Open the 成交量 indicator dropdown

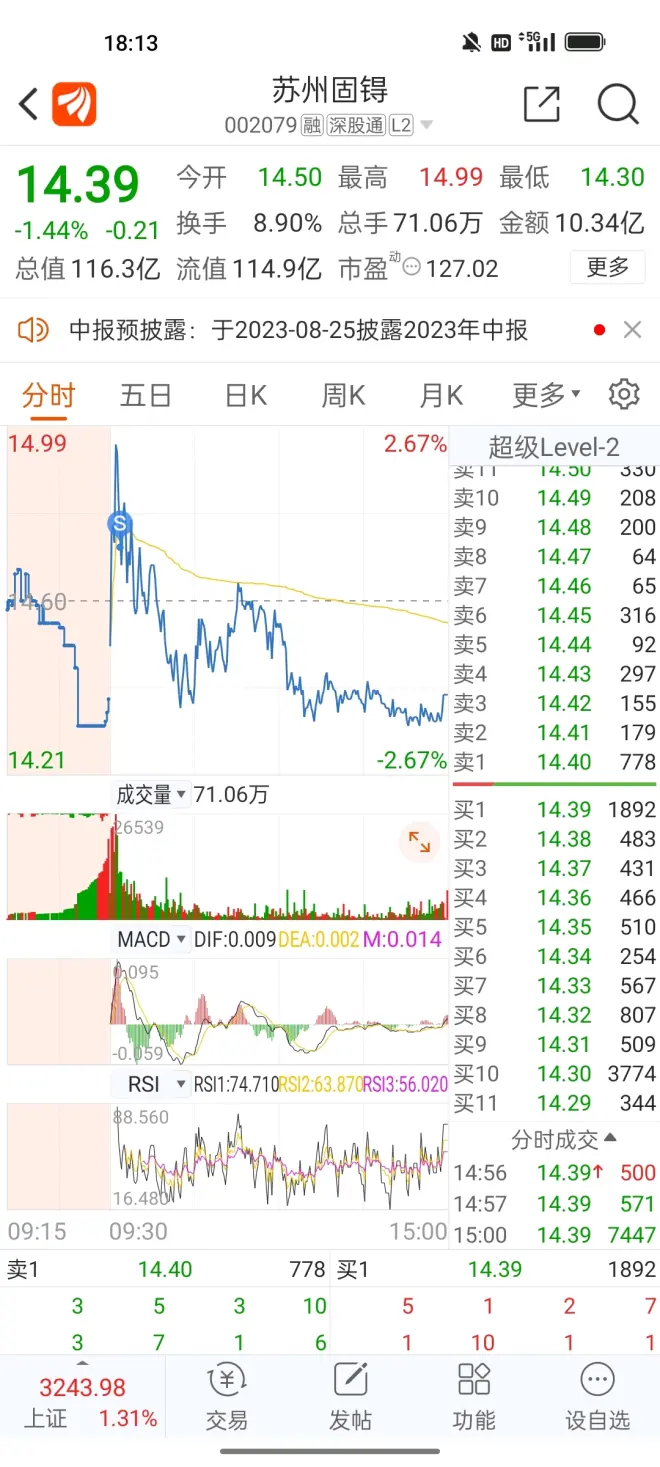click(152, 795)
